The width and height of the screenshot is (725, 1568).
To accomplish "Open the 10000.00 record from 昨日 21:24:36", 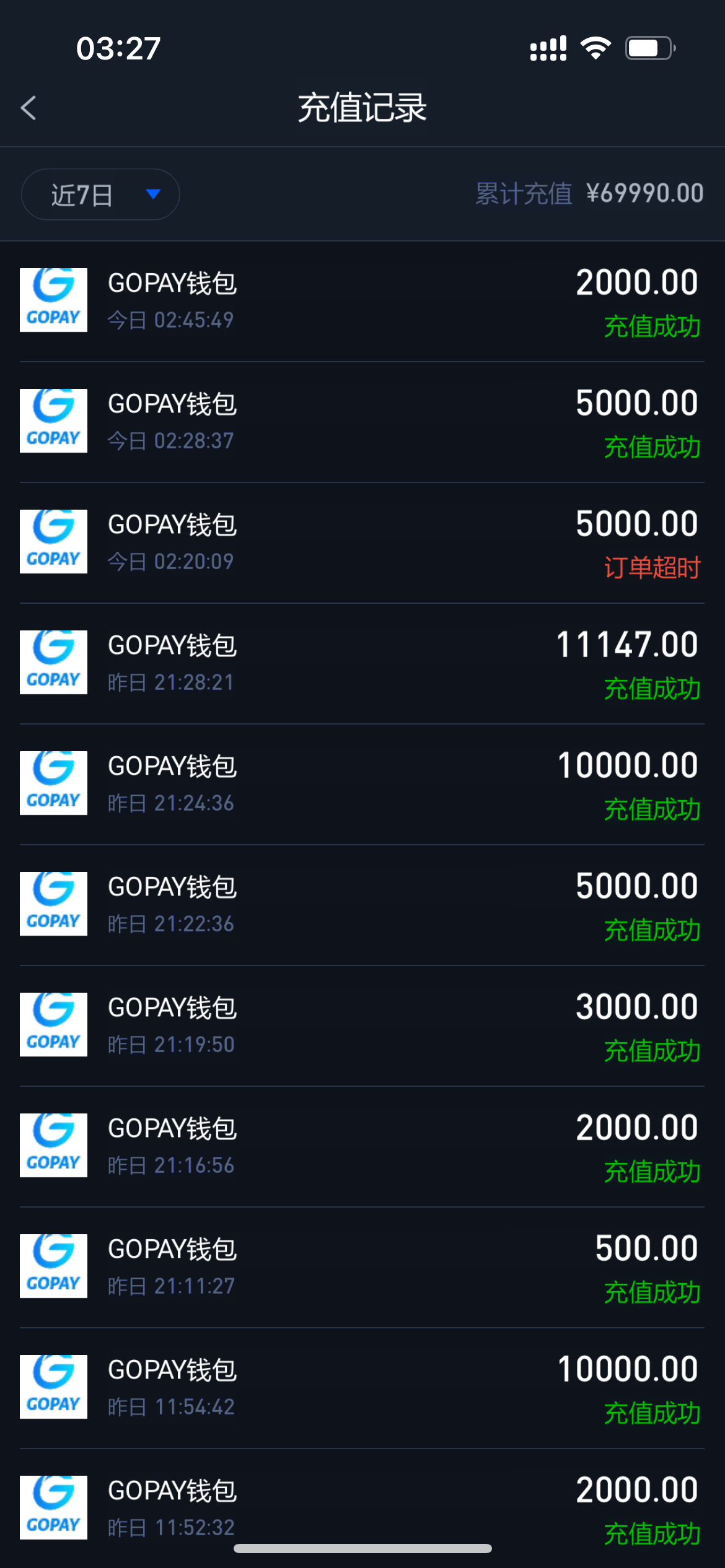I will (x=362, y=784).
